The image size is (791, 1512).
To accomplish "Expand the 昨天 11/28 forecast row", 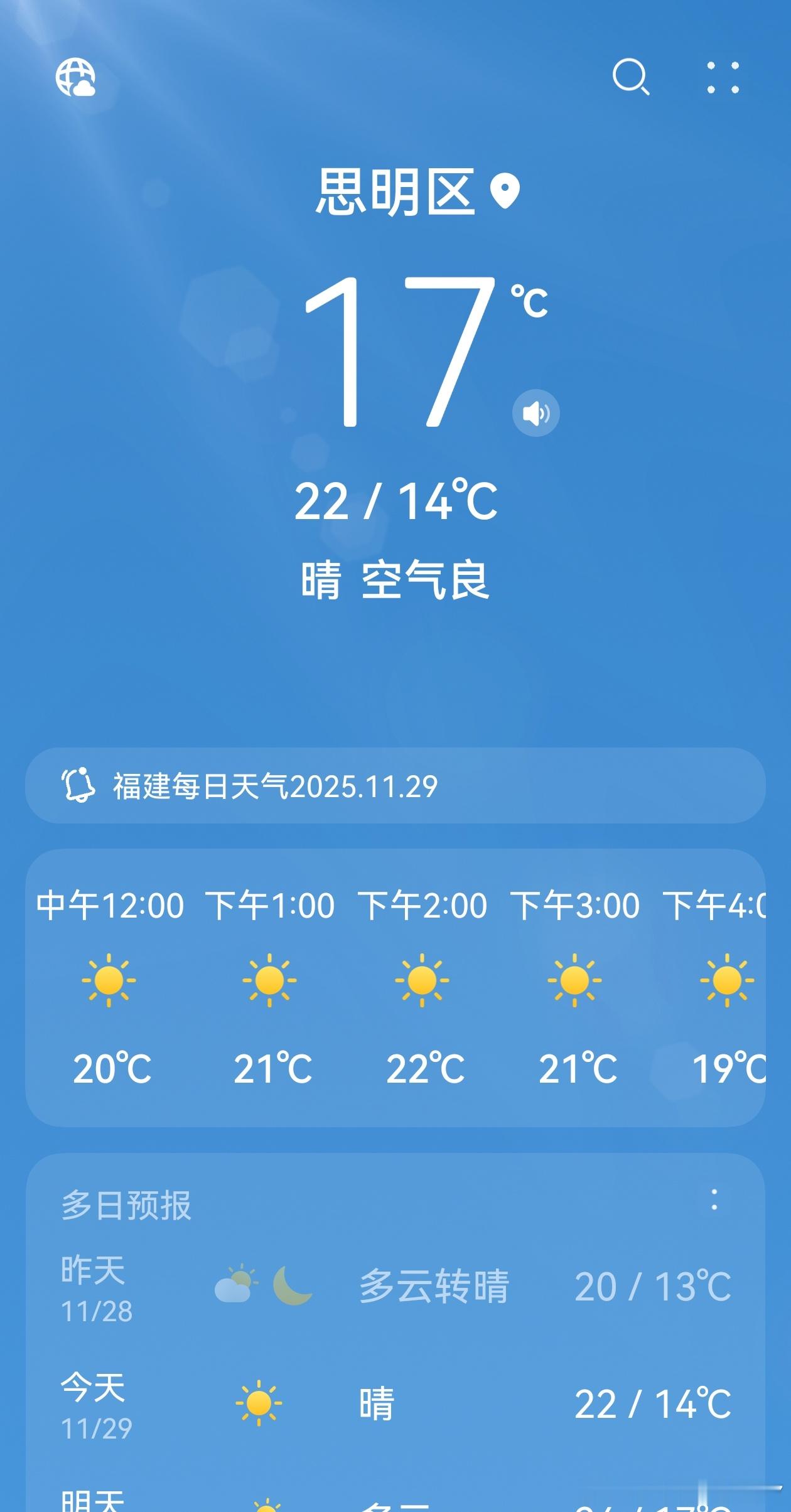I will [x=395, y=1287].
